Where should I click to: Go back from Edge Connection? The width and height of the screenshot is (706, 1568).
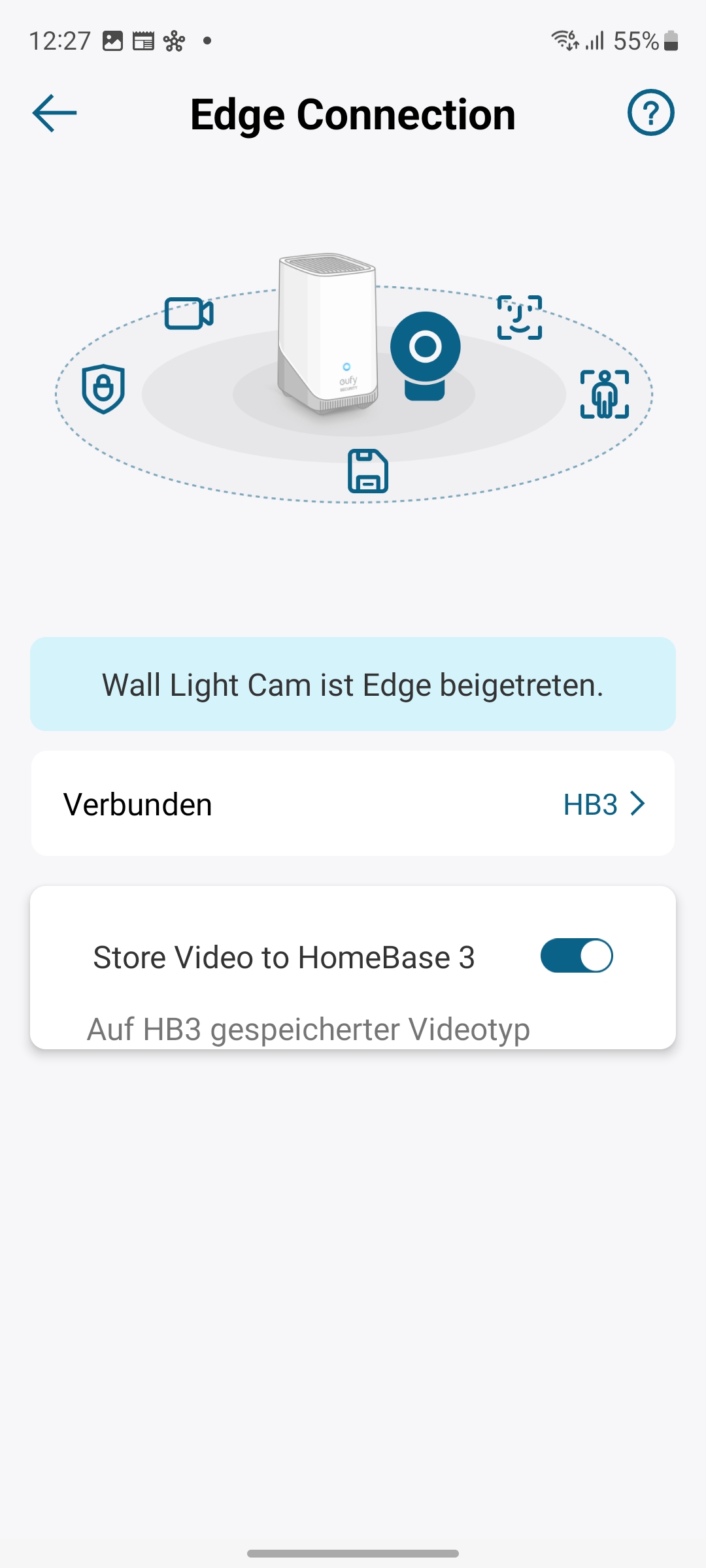55,113
